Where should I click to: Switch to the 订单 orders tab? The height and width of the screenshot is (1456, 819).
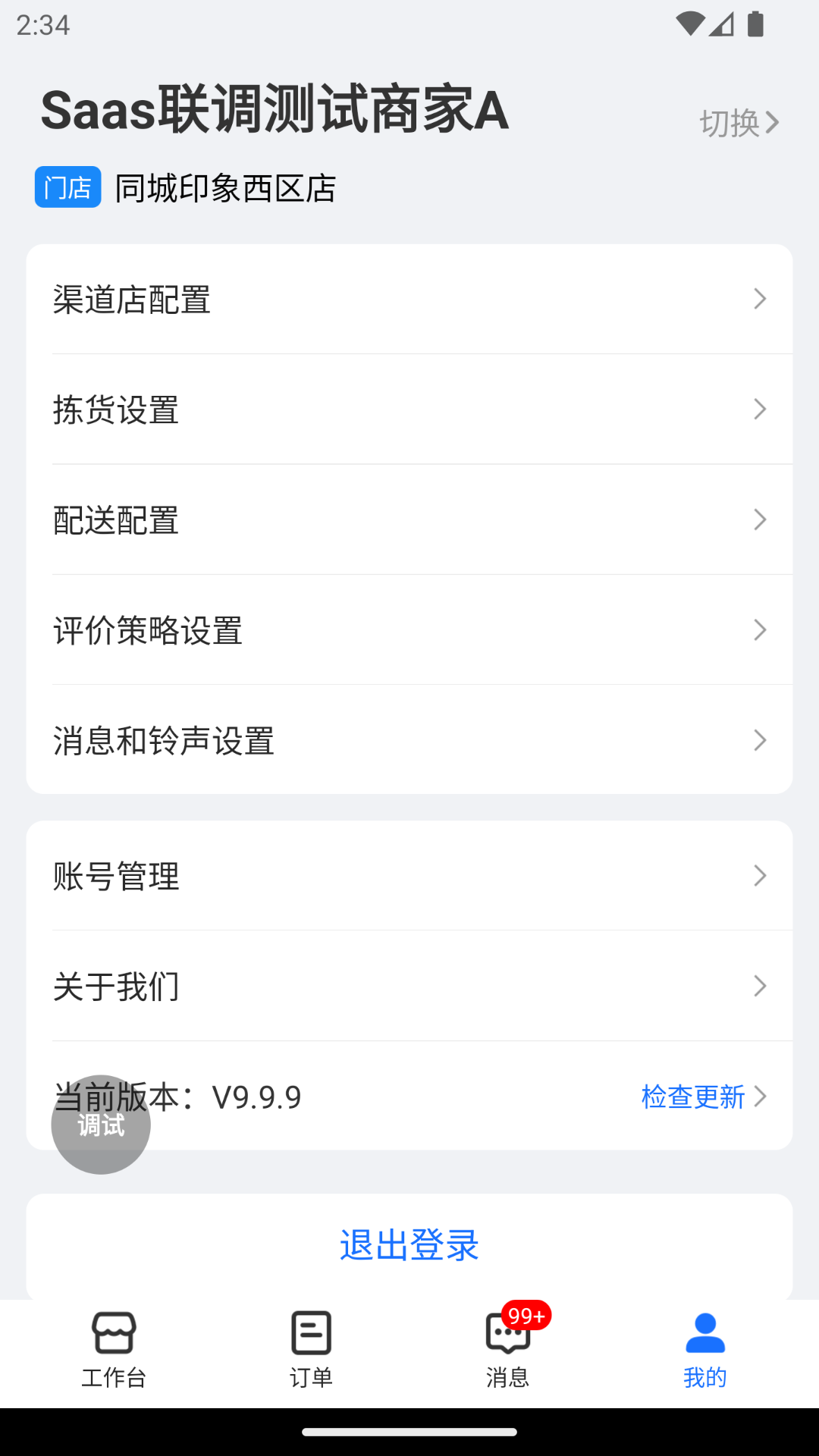pyautogui.click(x=309, y=1354)
